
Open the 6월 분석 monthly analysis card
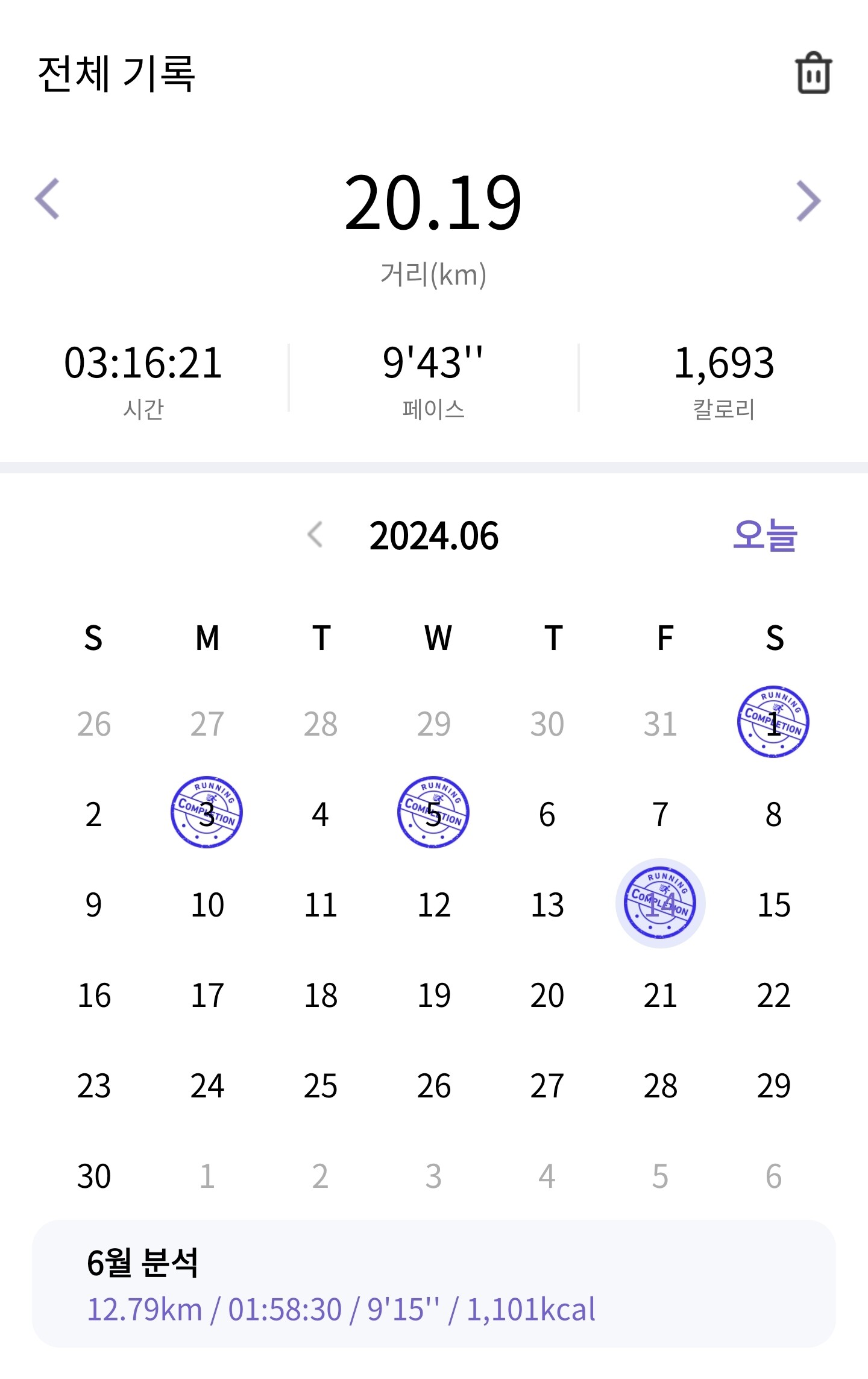433,1284
